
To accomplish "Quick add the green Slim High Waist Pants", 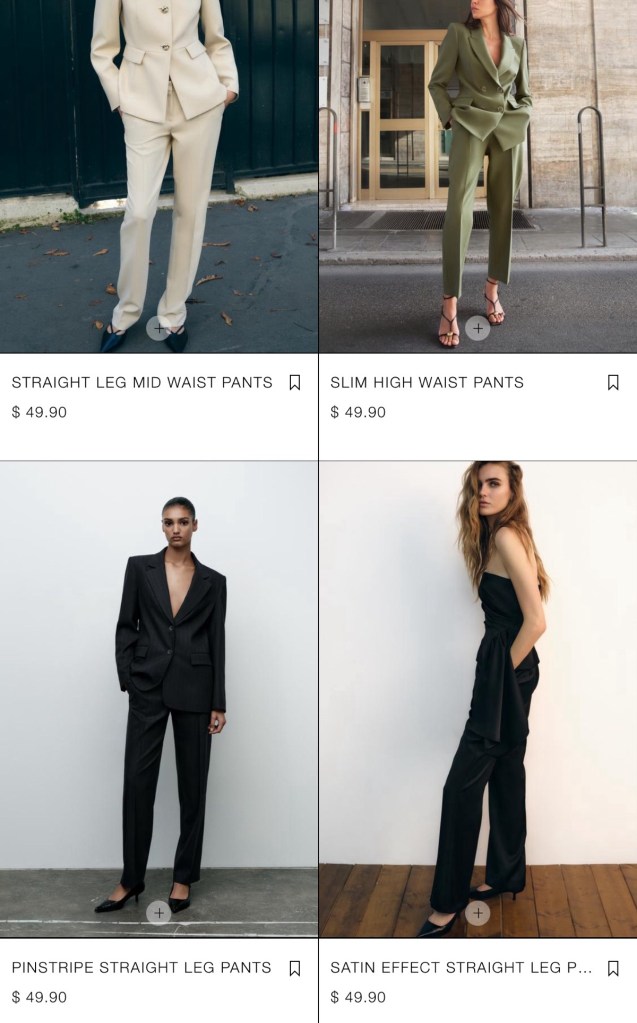I will click(477, 328).
